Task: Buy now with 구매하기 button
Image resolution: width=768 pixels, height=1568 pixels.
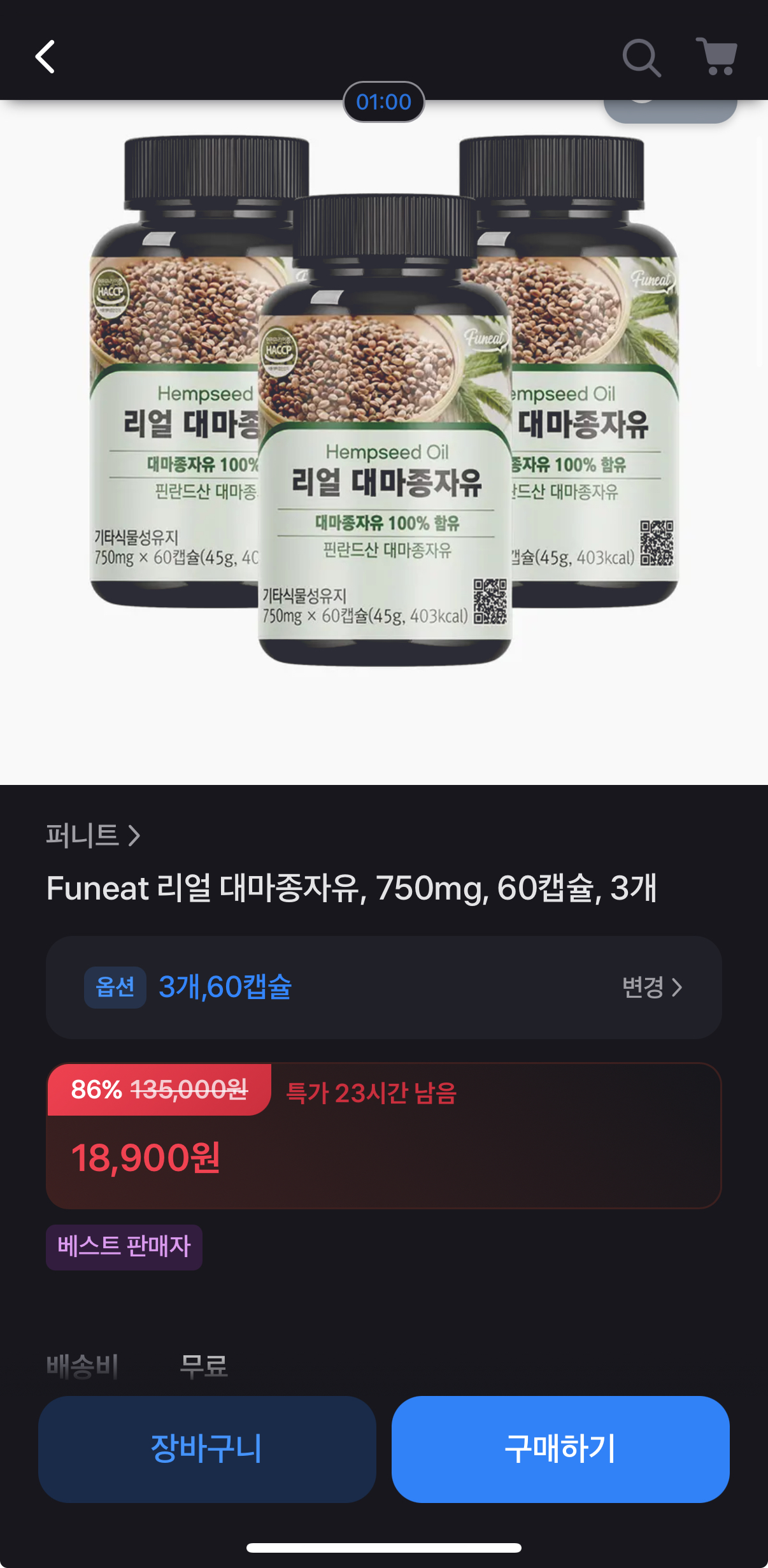Action: click(x=560, y=1449)
